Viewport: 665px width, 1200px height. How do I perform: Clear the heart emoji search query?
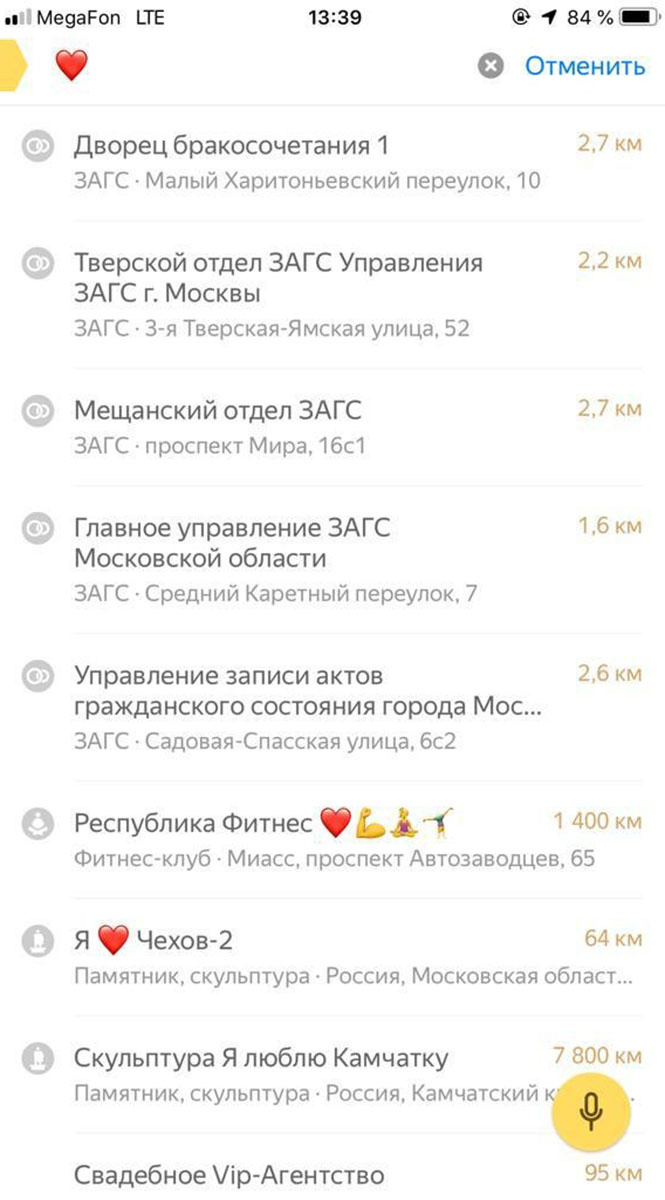(x=490, y=67)
